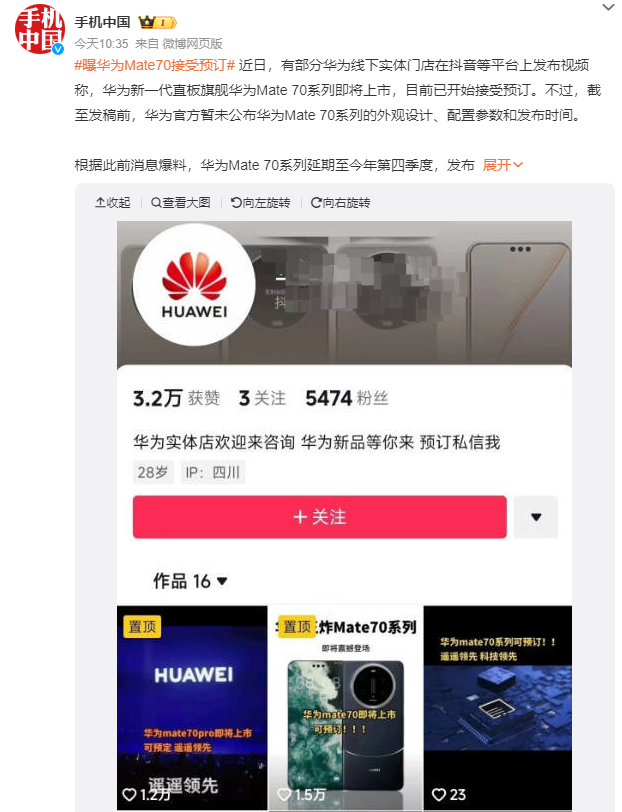Open the 手机中国 username link

pyautogui.click(x=103, y=21)
